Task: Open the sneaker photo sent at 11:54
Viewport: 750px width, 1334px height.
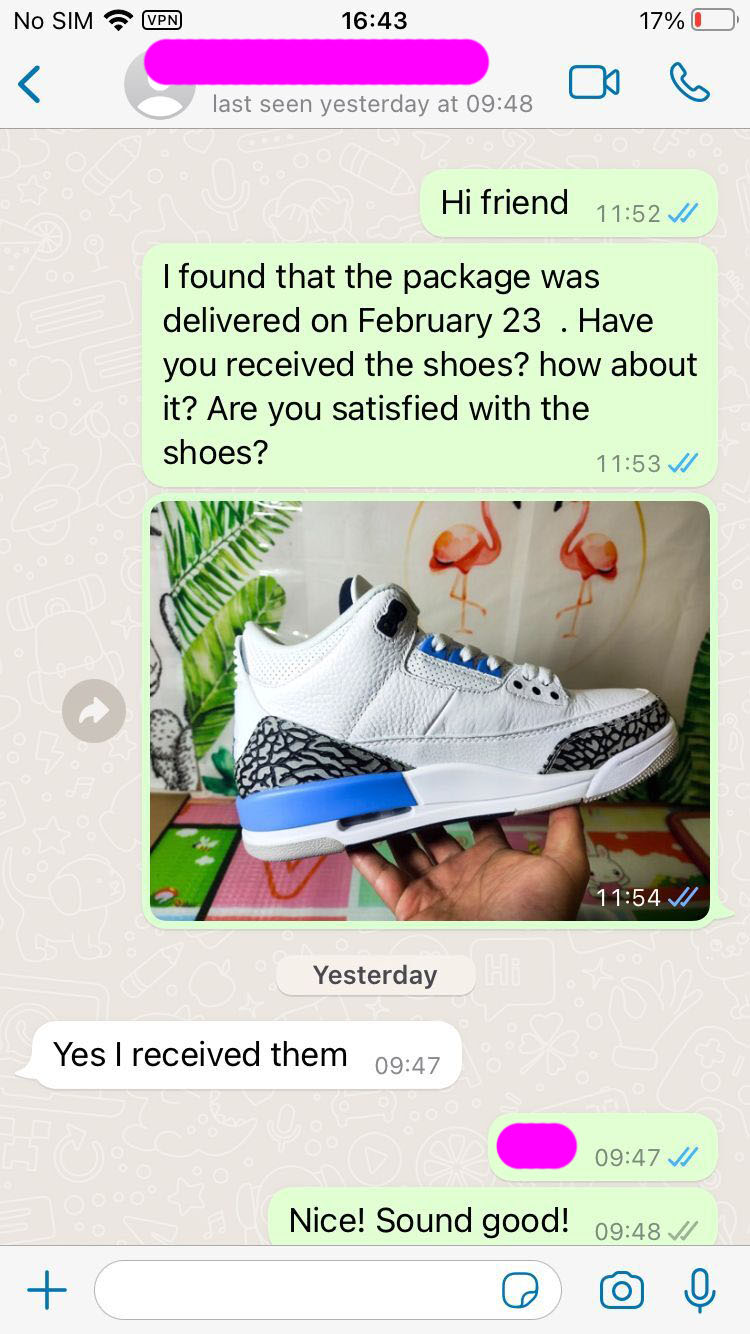Action: coord(429,709)
